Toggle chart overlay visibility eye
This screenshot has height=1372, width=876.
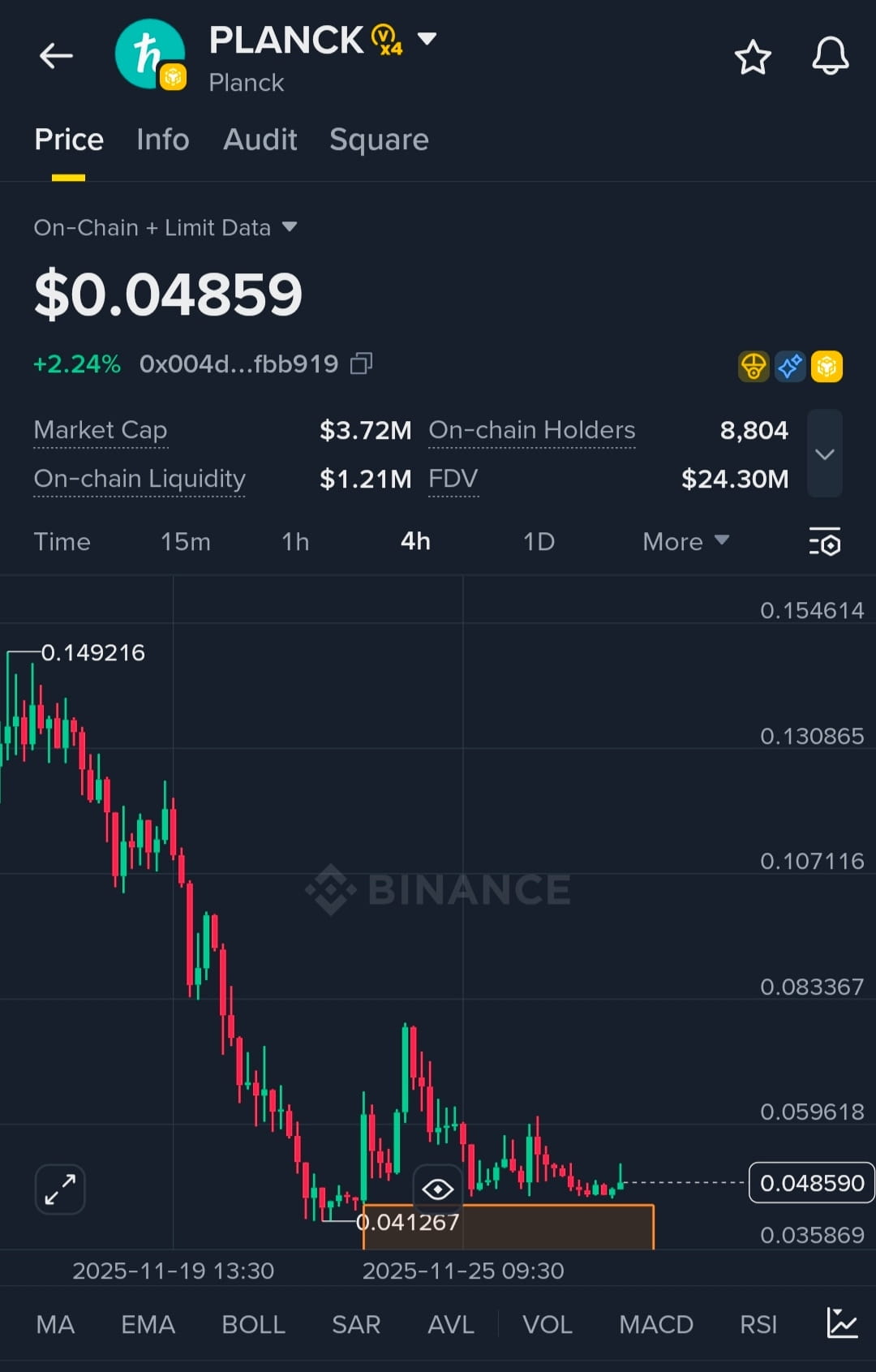[437, 1189]
